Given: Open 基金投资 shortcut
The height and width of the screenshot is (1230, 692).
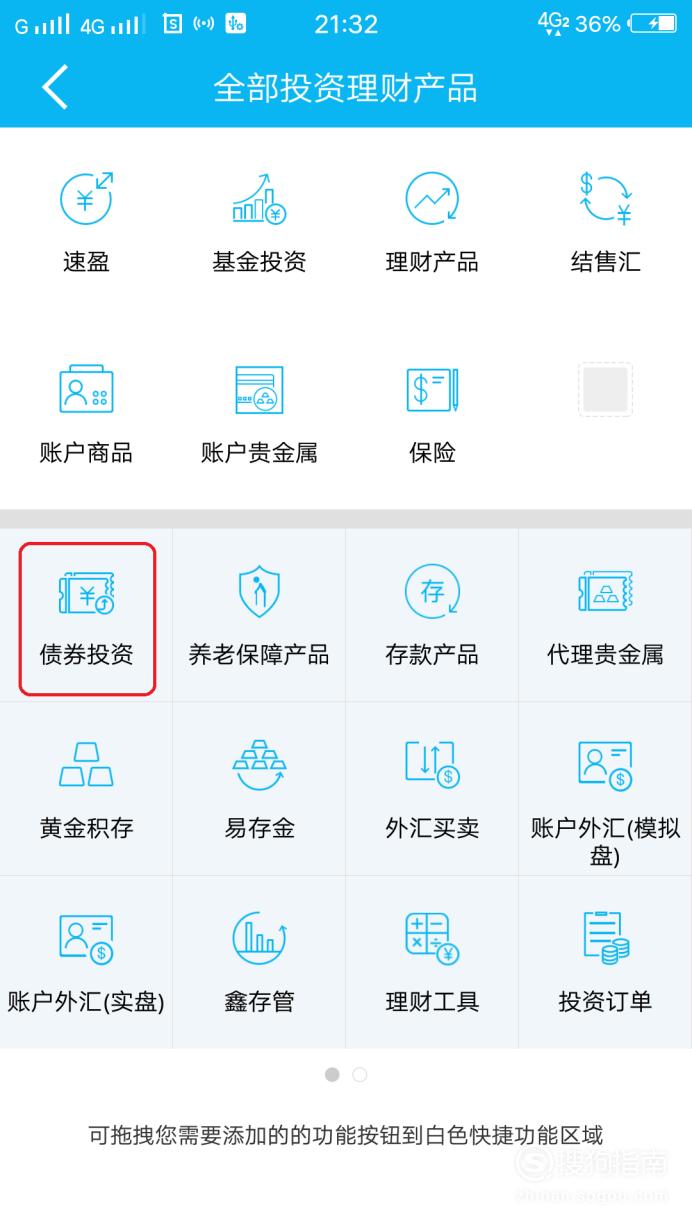Looking at the screenshot, I should 259,222.
